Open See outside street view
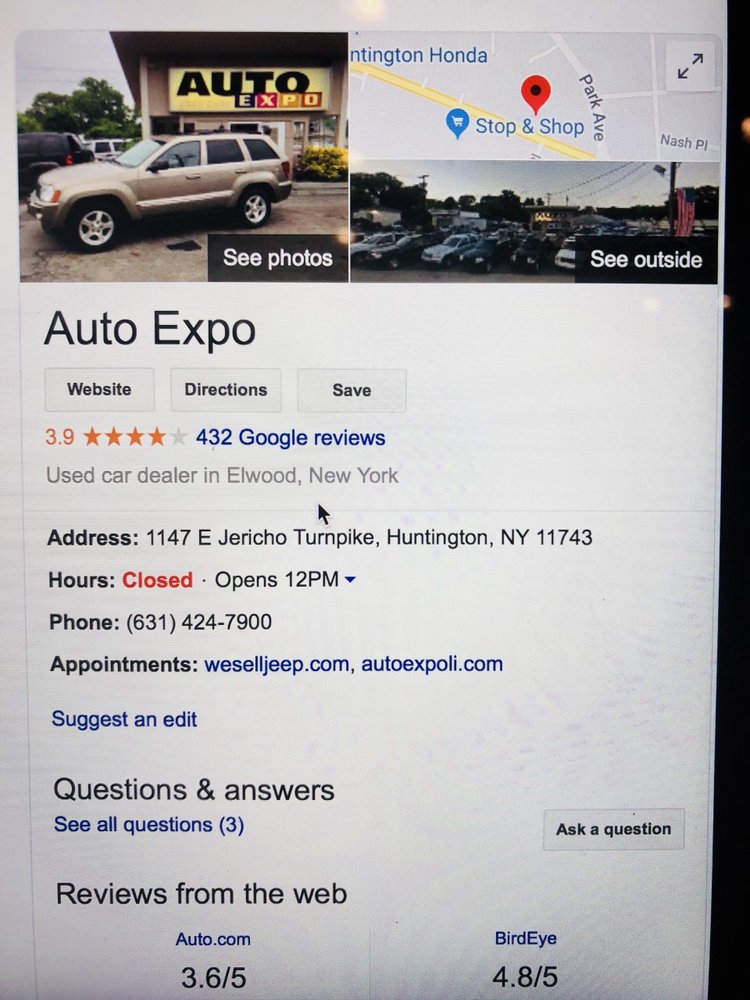750x1000 pixels. 647,260
